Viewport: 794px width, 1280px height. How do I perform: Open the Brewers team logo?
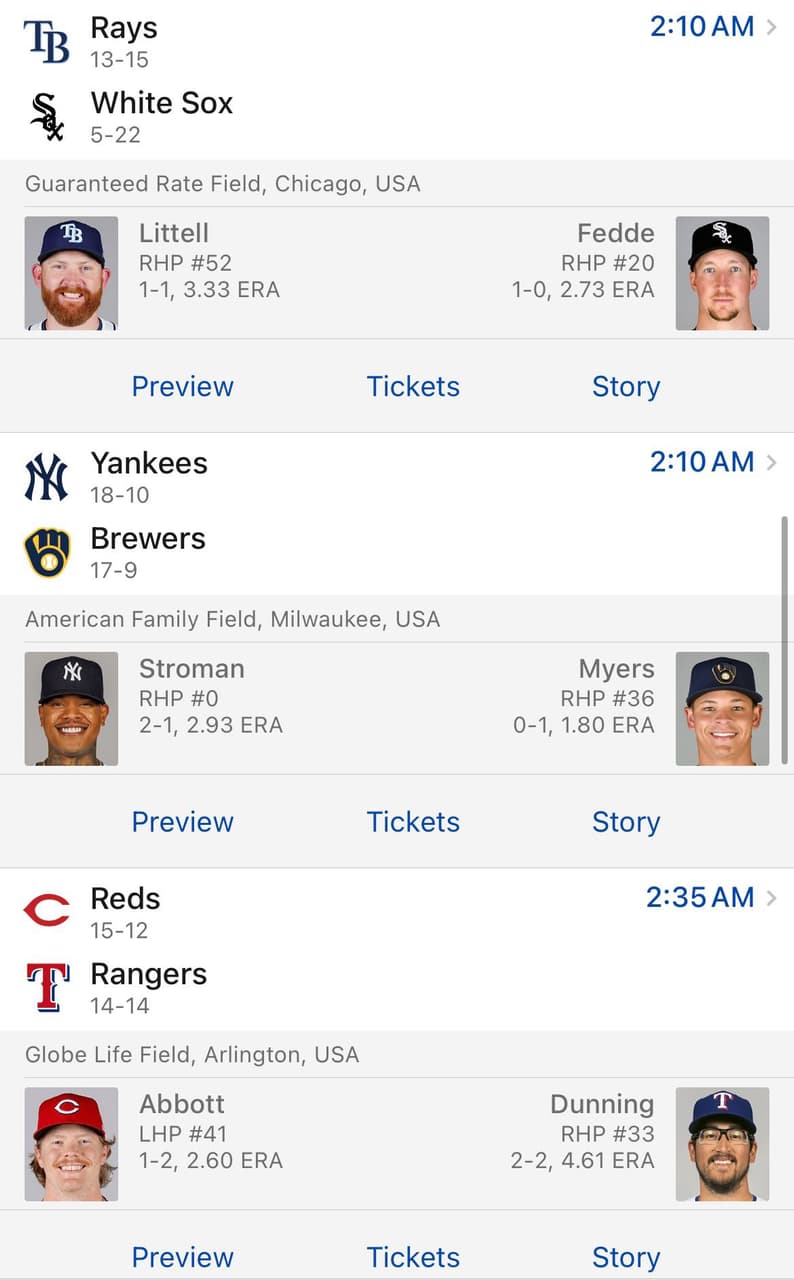point(44,553)
